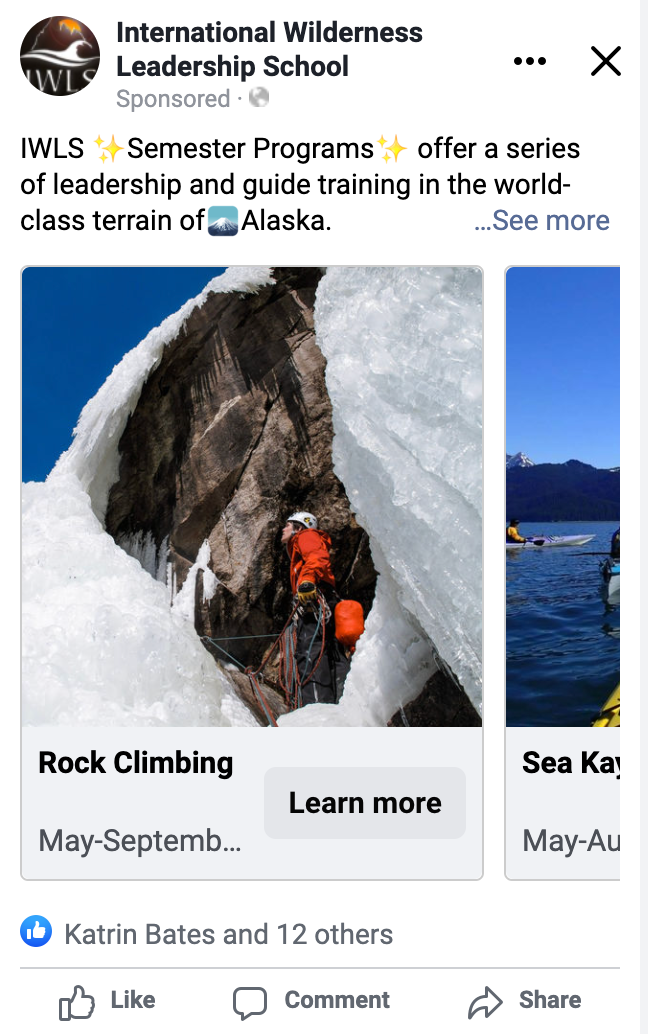This screenshot has height=1034, width=648.
Task: Dismiss the sponsored post with X
Action: pyautogui.click(x=606, y=62)
